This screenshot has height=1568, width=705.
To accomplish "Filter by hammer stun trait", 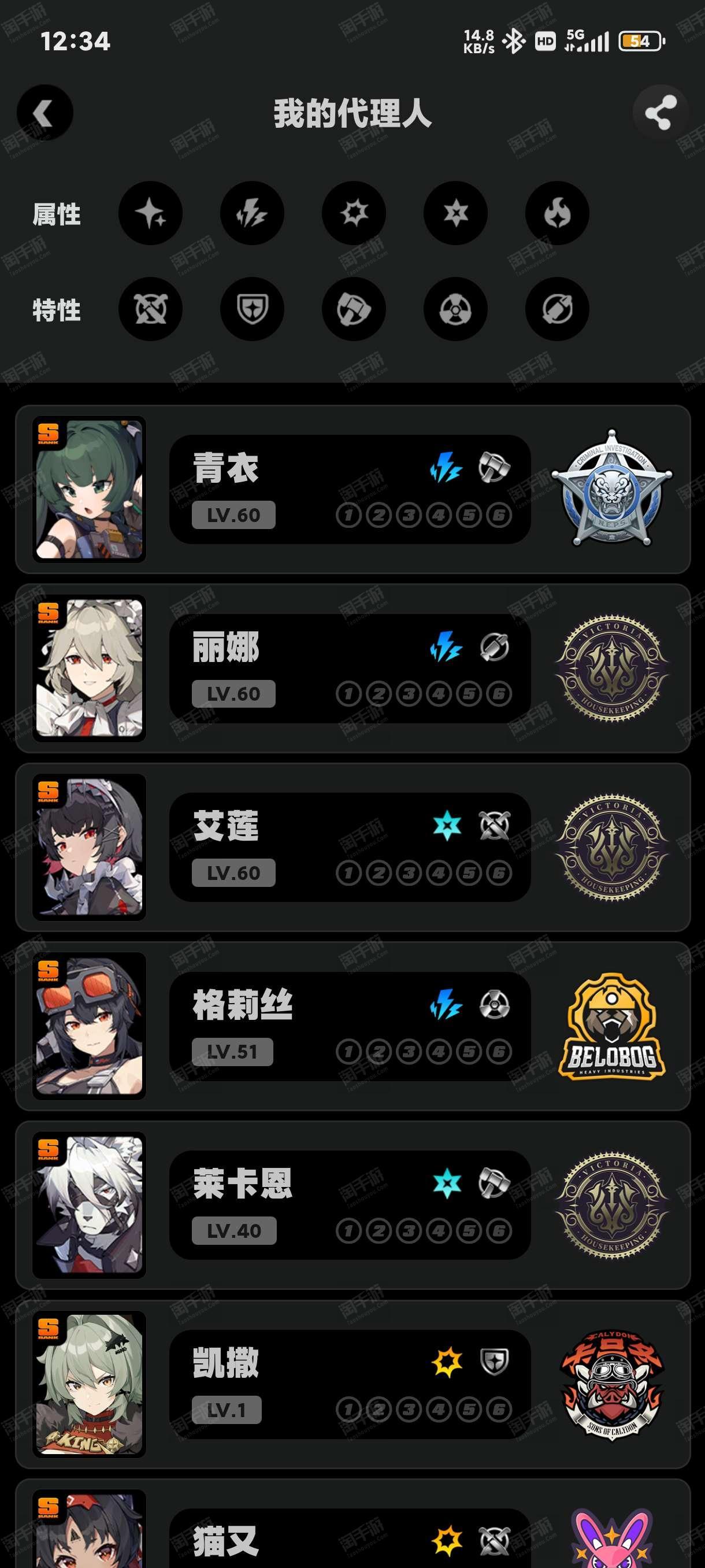I will click(x=354, y=309).
